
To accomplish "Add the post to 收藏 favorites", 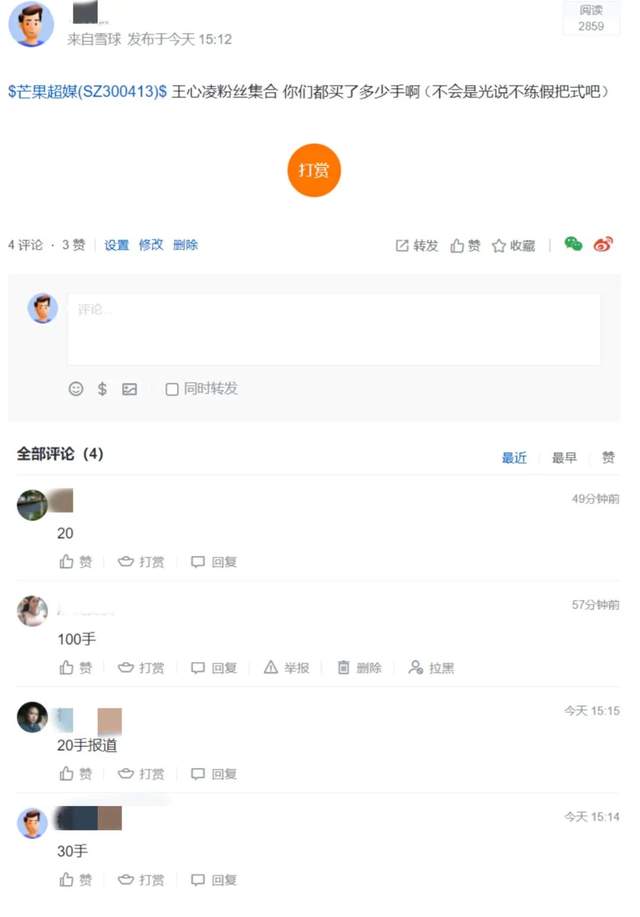I will [513, 246].
